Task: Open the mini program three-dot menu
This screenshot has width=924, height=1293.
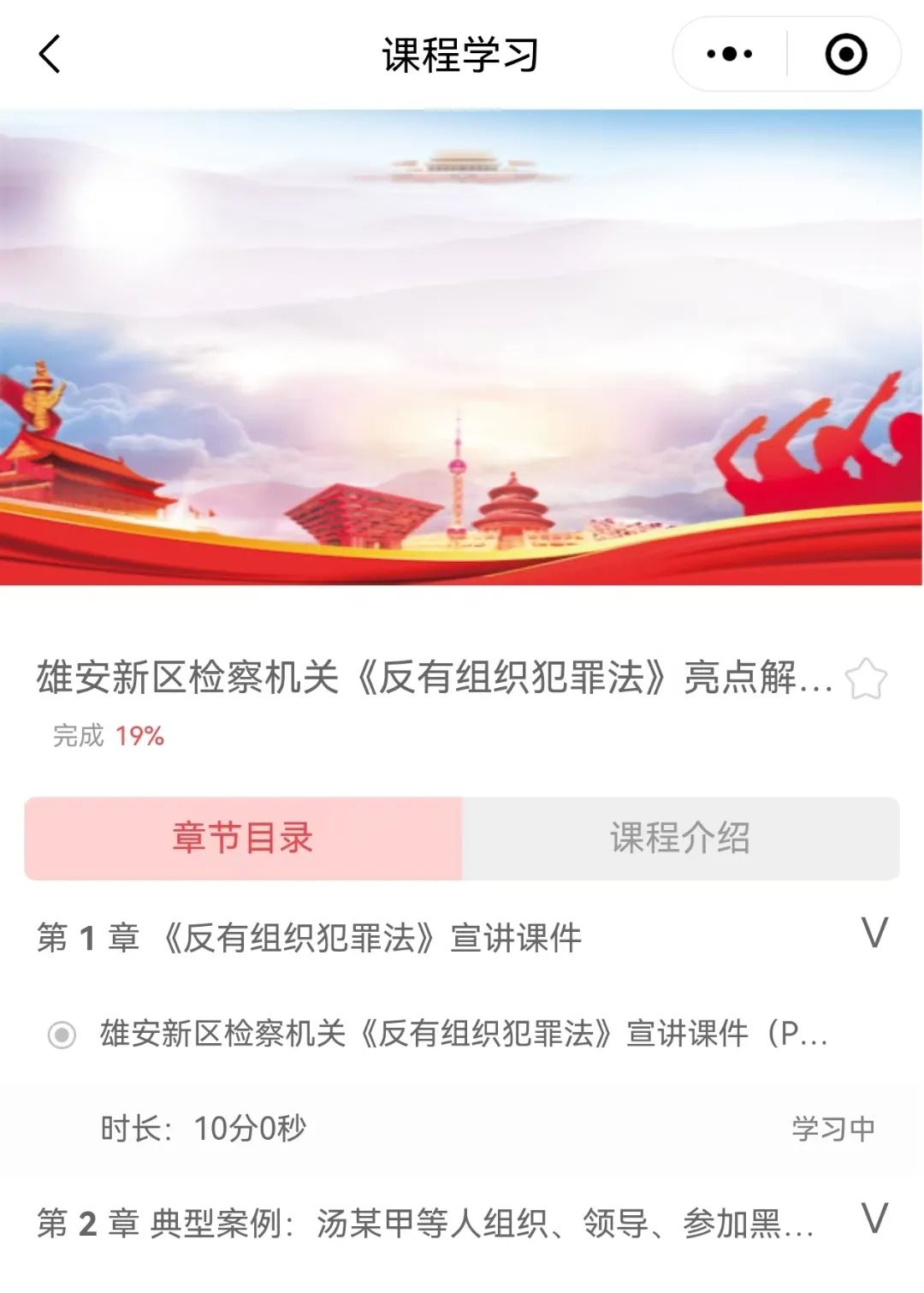Action: tap(729, 54)
